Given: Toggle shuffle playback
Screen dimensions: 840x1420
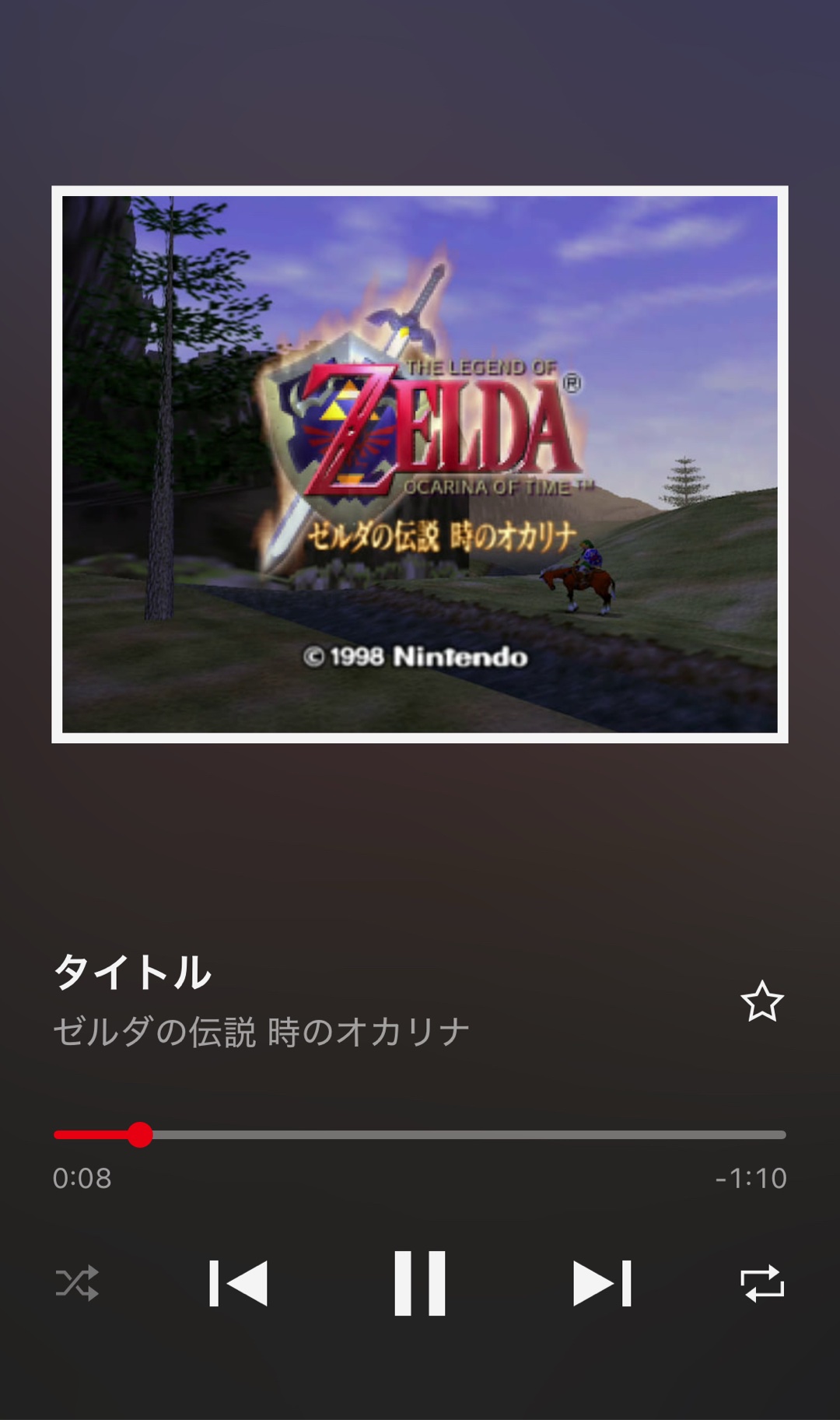Looking at the screenshot, I should click(x=77, y=1283).
